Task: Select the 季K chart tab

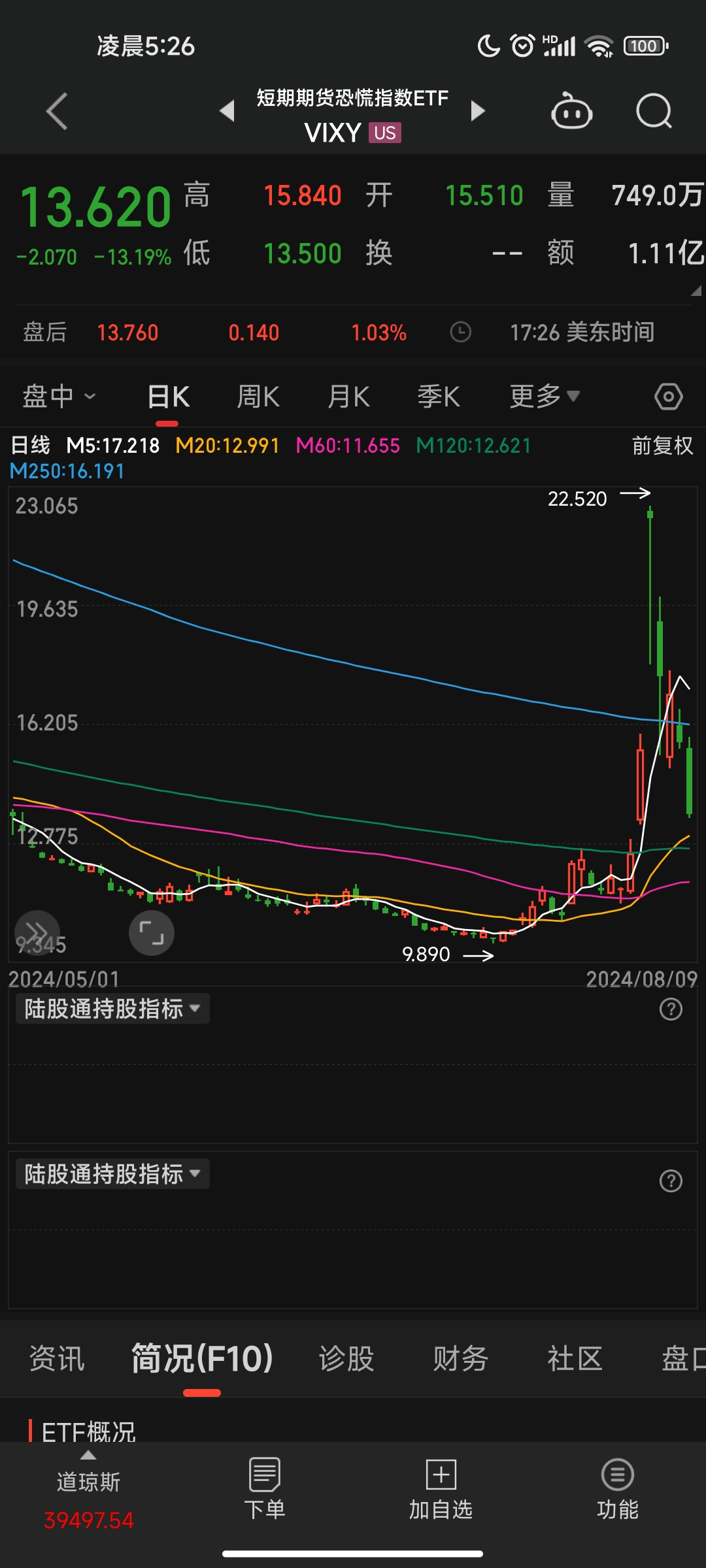Action: pyautogui.click(x=439, y=397)
